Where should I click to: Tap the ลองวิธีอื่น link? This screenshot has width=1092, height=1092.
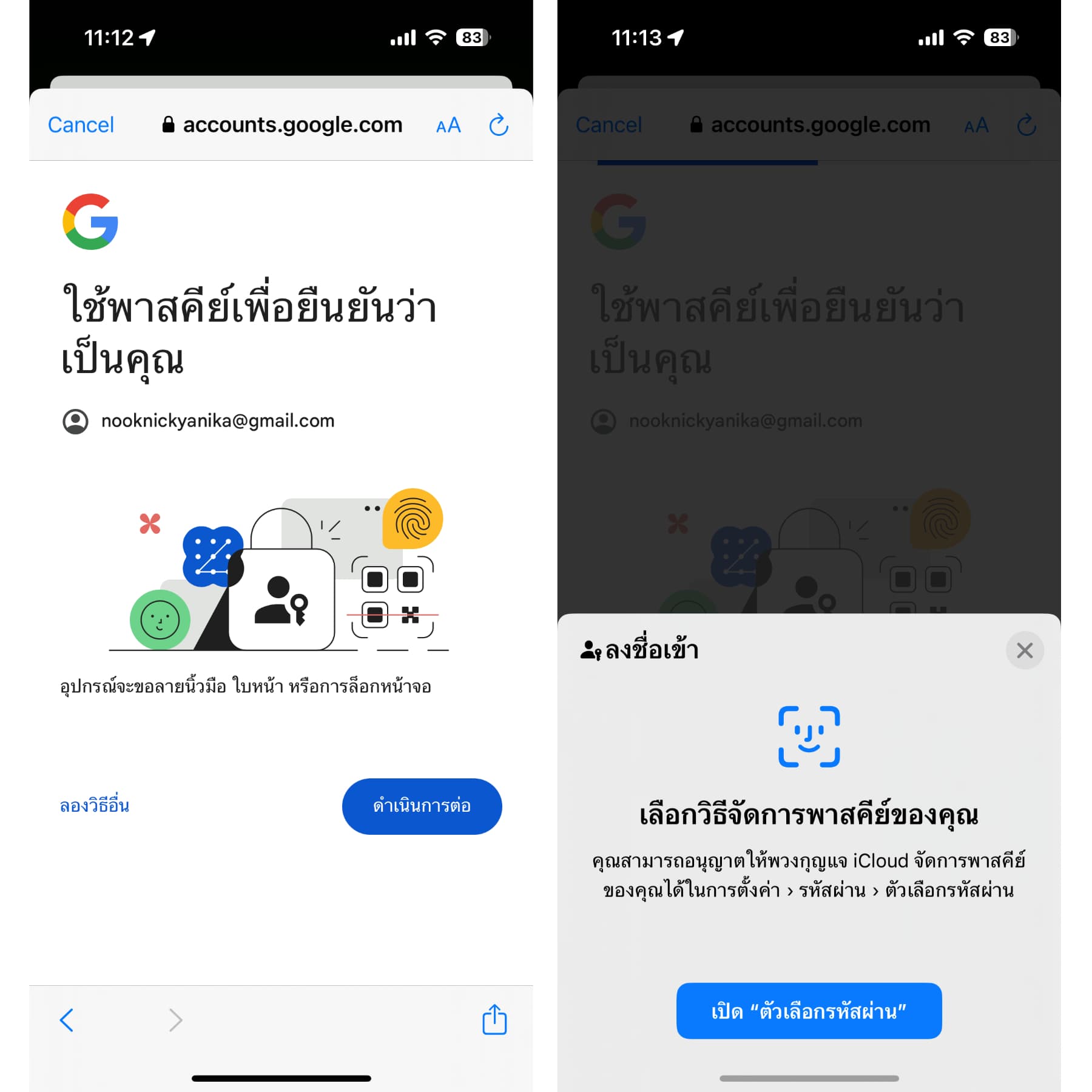95,806
